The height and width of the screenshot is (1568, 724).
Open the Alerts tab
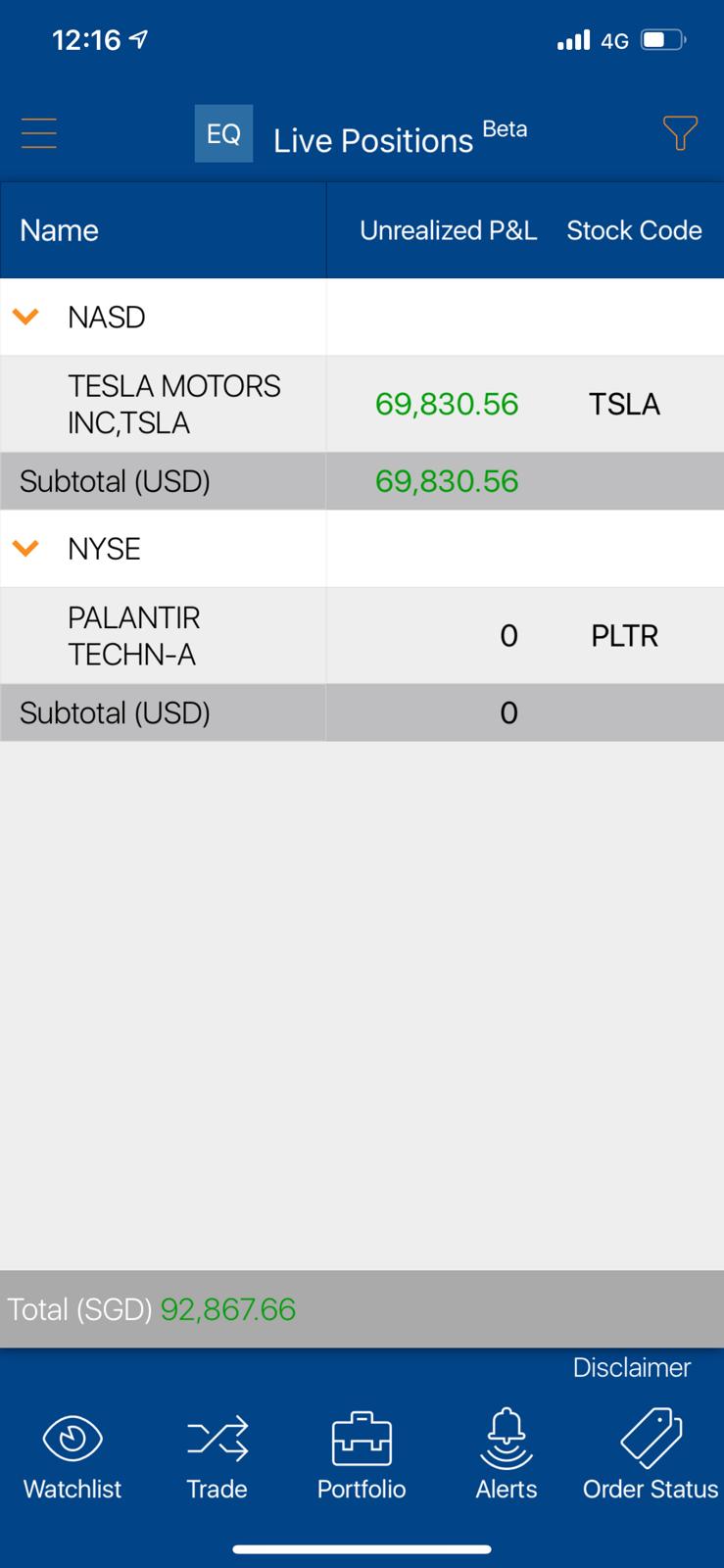506,1457
